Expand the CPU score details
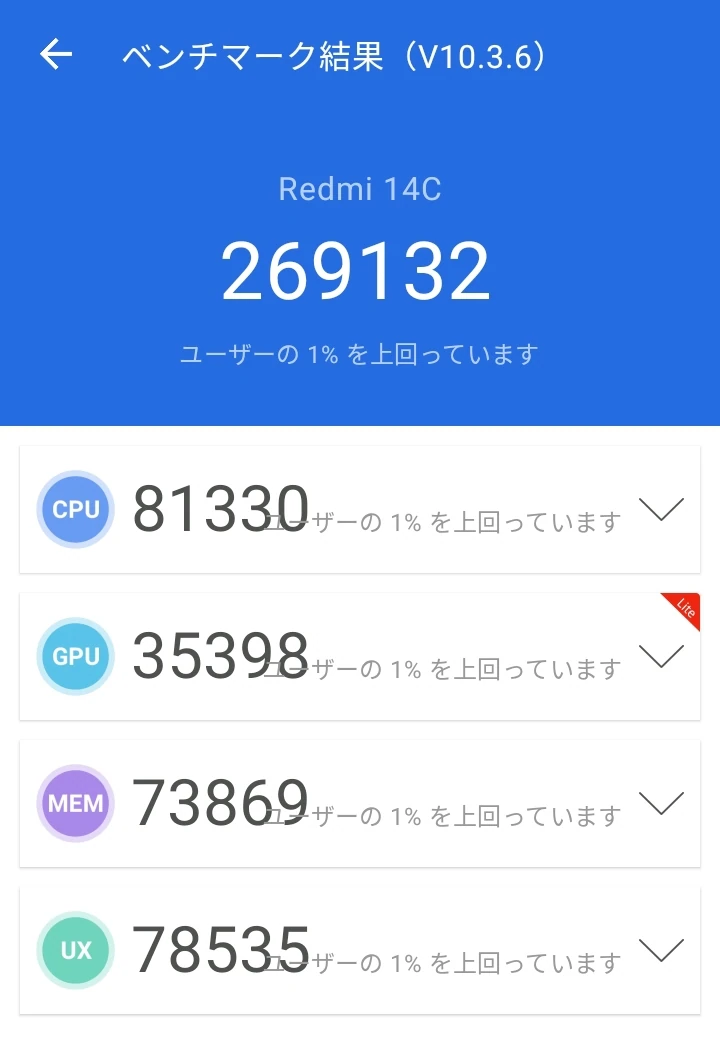This screenshot has width=720, height=1046. [x=661, y=509]
